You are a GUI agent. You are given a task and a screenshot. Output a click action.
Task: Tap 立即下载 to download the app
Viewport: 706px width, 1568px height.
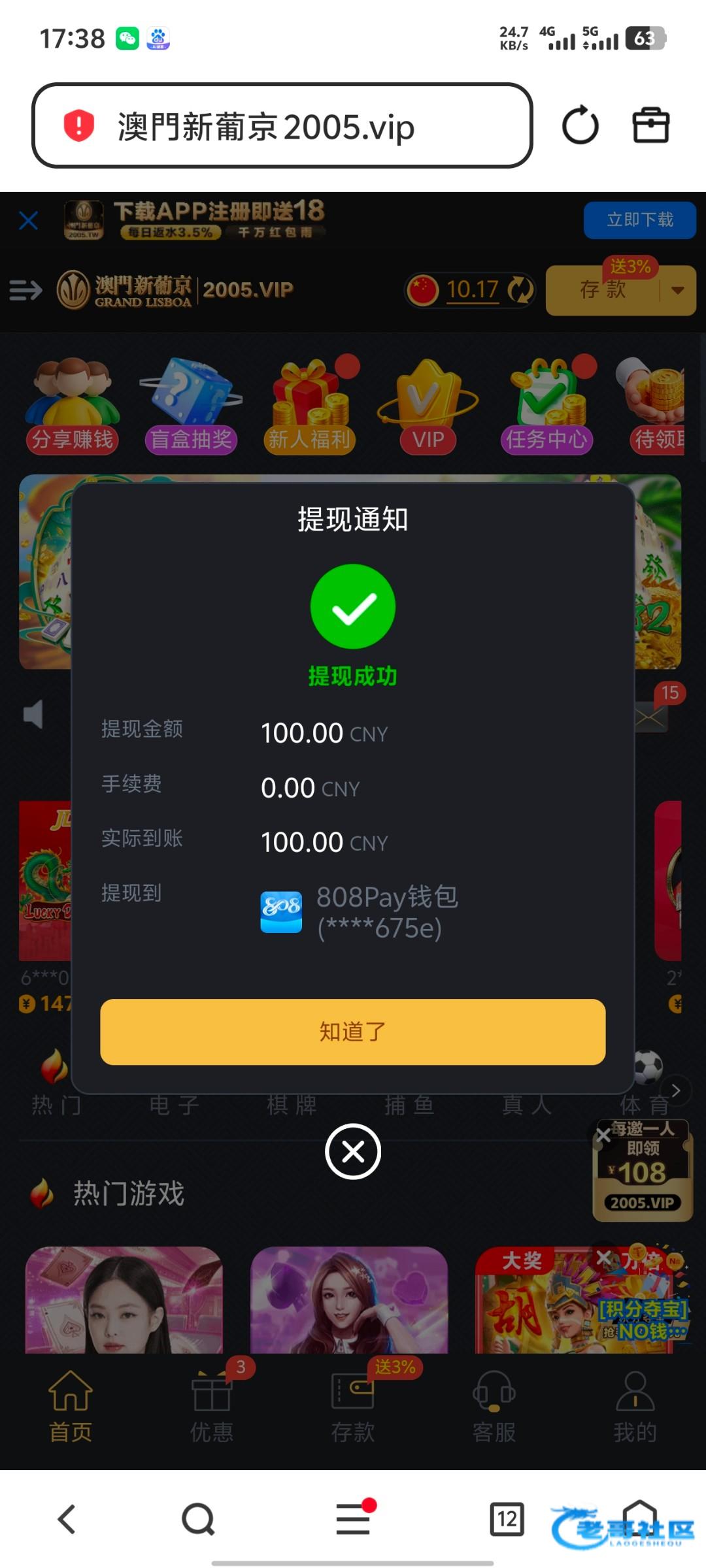[x=639, y=220]
